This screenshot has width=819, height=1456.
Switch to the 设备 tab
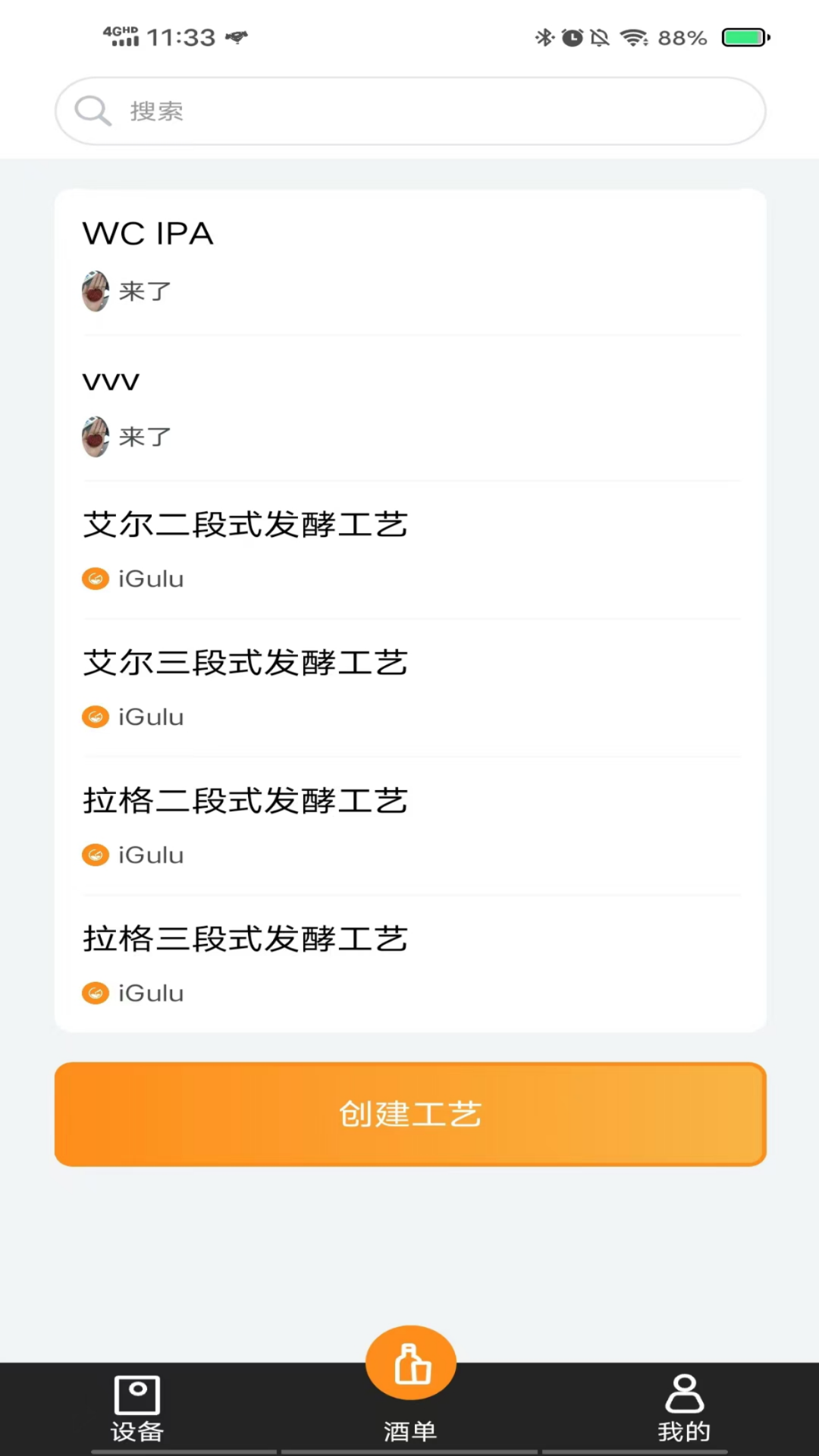click(136, 1430)
